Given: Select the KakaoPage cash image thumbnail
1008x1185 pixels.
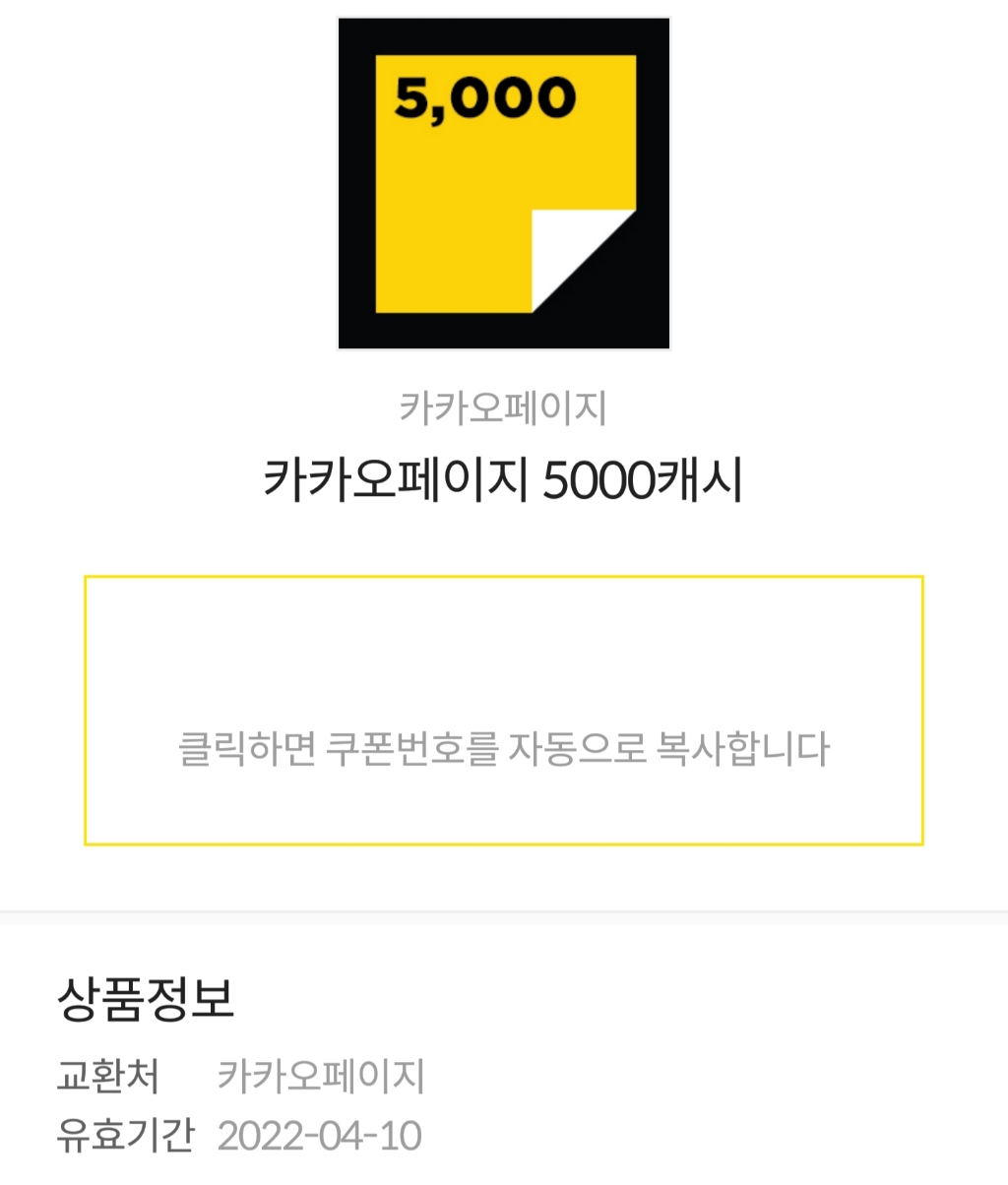Looking at the screenshot, I should coord(503,182).
